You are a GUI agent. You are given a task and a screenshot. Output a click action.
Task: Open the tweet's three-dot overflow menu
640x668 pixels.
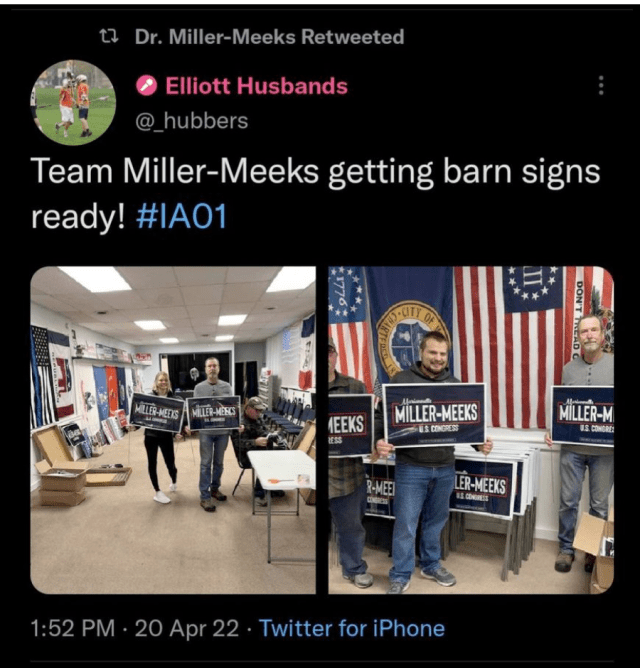tap(601, 86)
